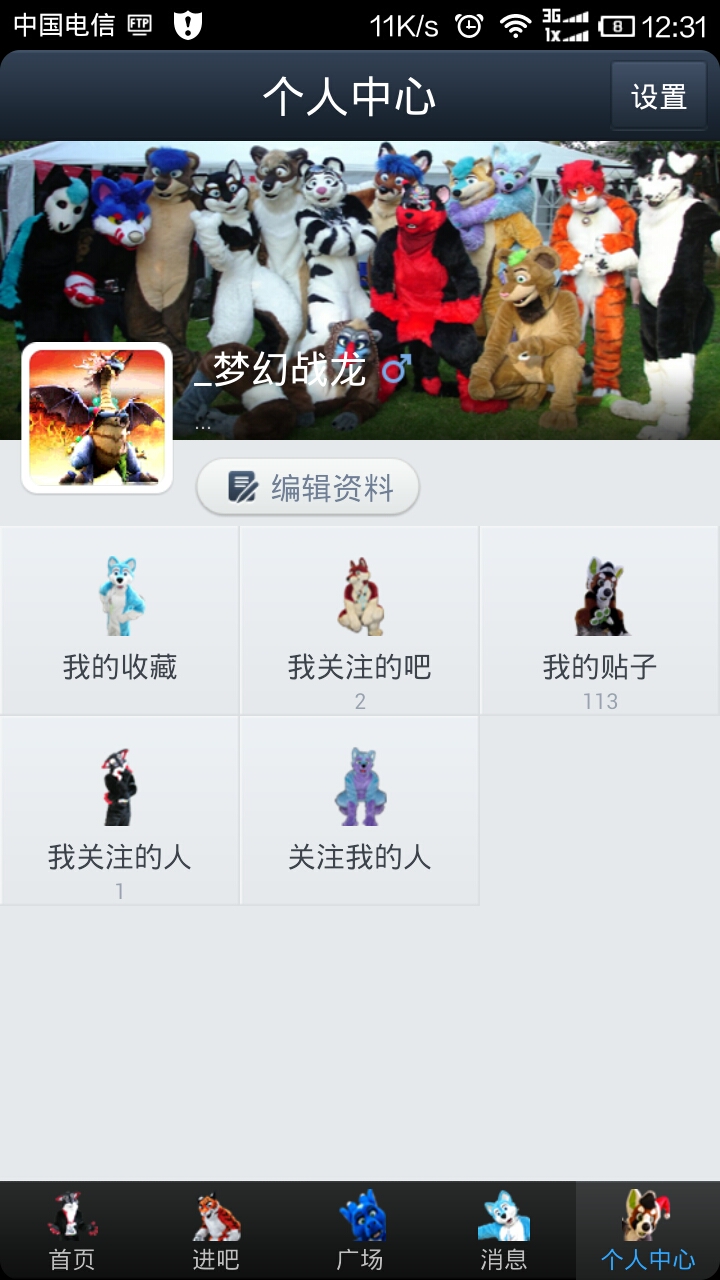Open 我关注的人 following list
This screenshot has width=720, height=1280.
tap(120, 811)
